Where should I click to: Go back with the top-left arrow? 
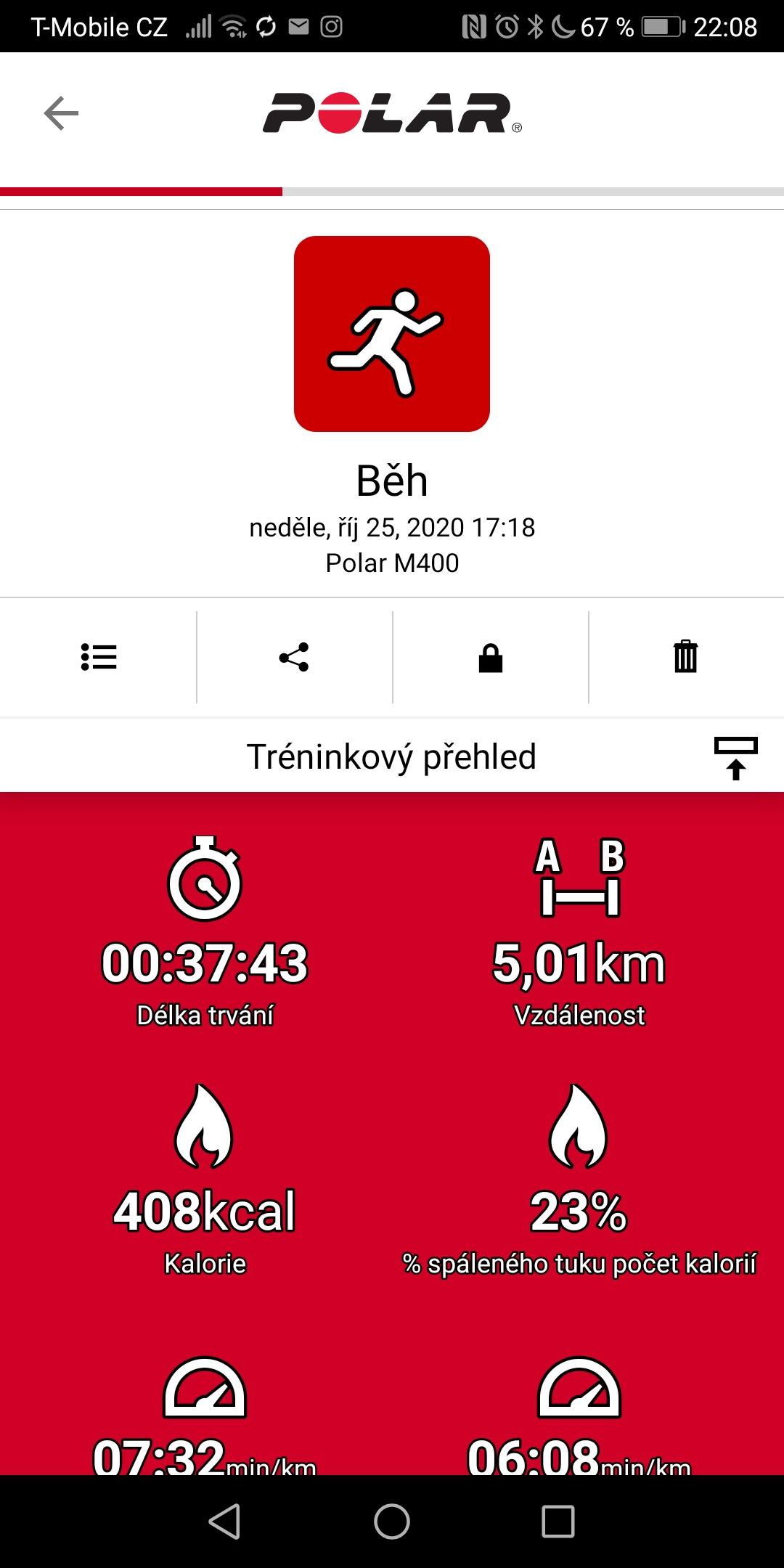(x=61, y=113)
